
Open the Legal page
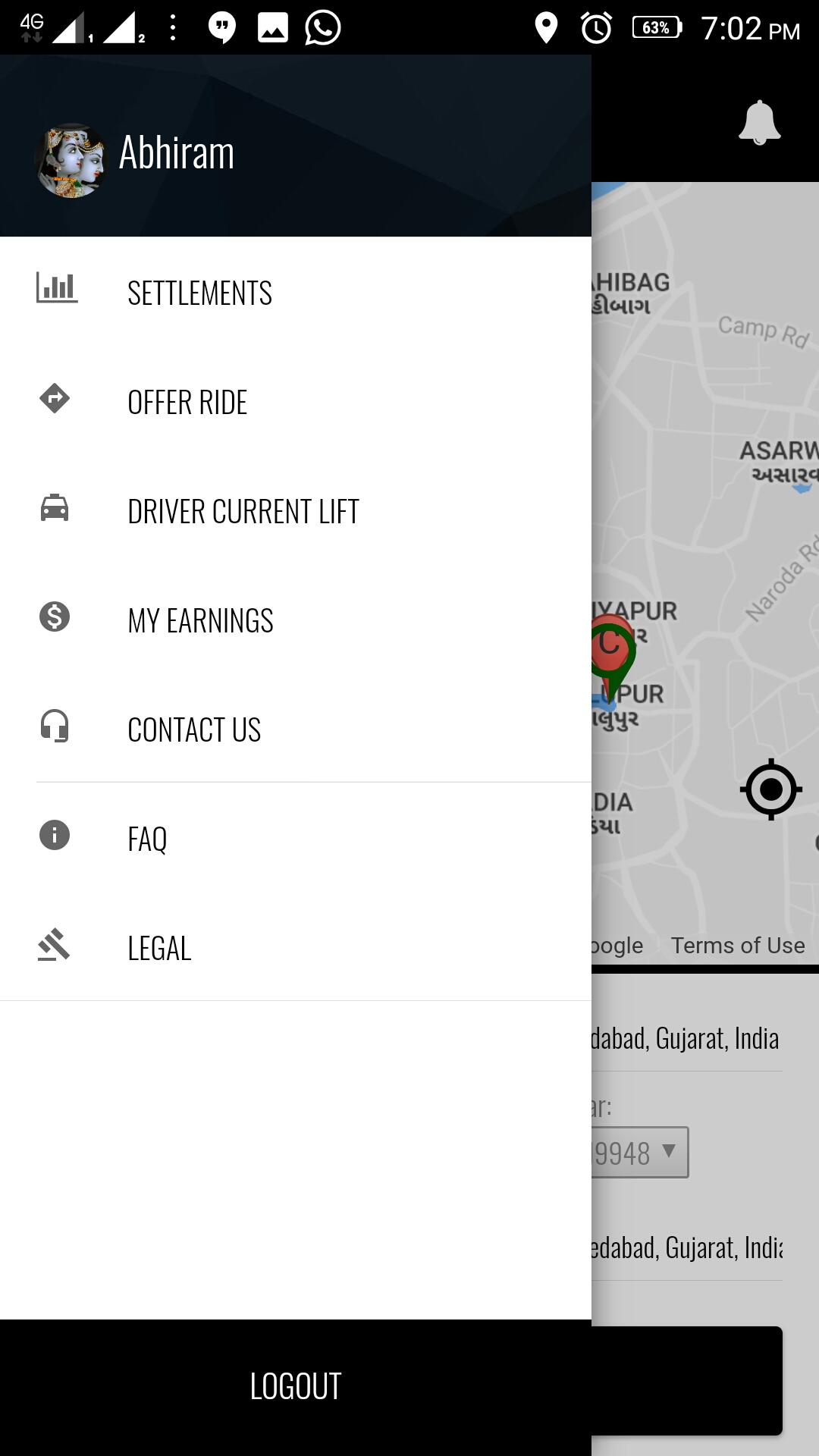[x=159, y=949]
